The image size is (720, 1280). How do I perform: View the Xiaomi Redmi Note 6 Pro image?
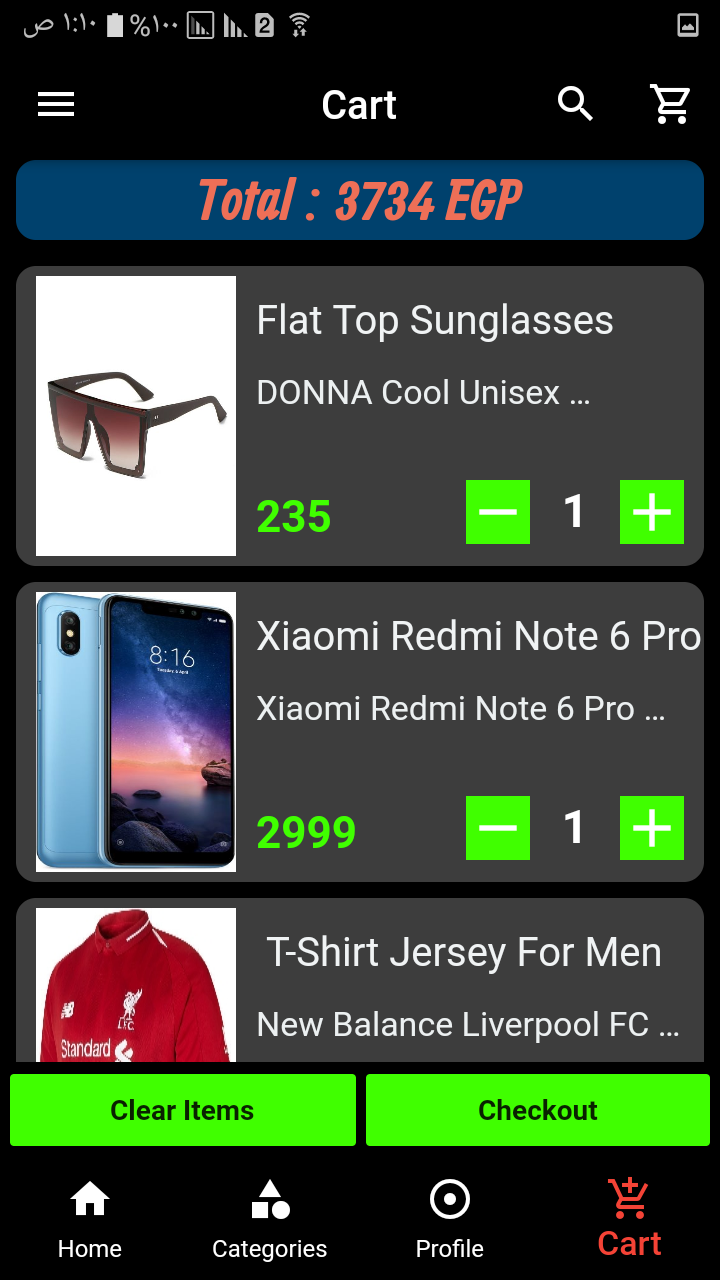coord(135,731)
